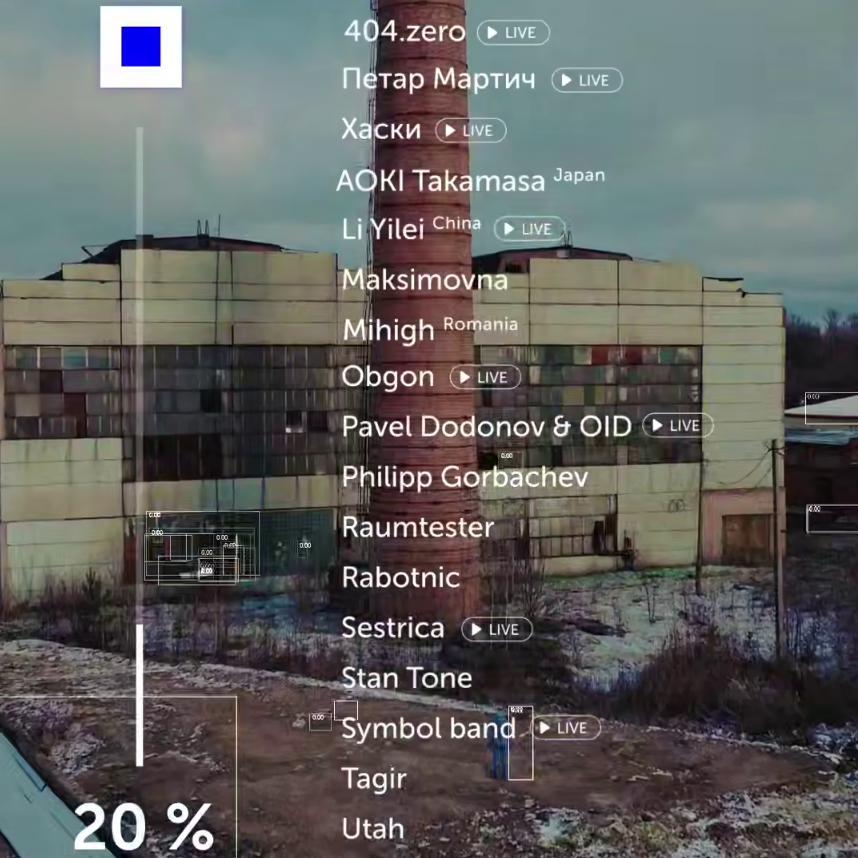Image resolution: width=858 pixels, height=858 pixels.
Task: Tap LIVE next to Петар Мартич
Action: (x=586, y=80)
